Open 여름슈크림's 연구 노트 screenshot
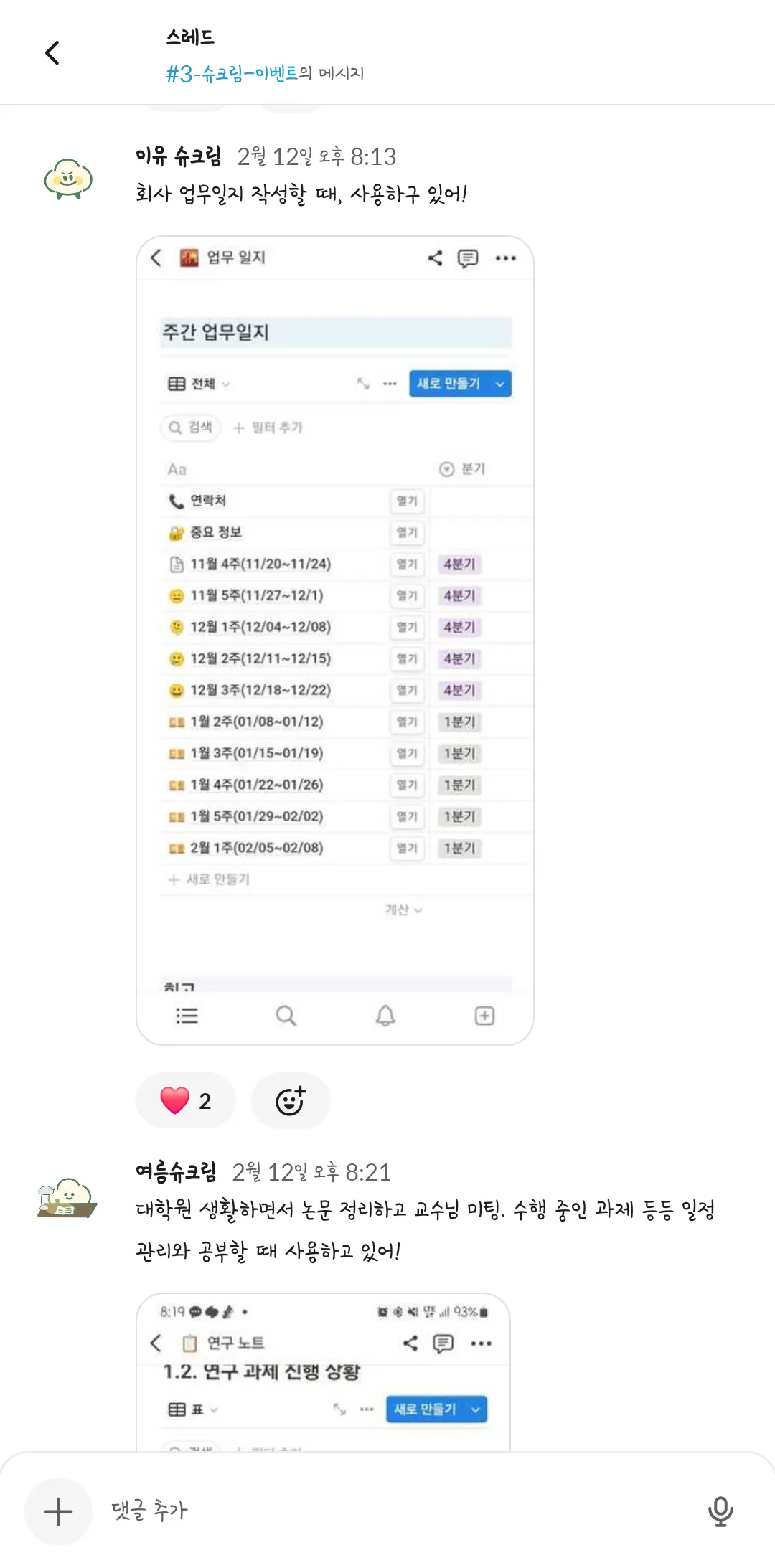 (x=323, y=1371)
